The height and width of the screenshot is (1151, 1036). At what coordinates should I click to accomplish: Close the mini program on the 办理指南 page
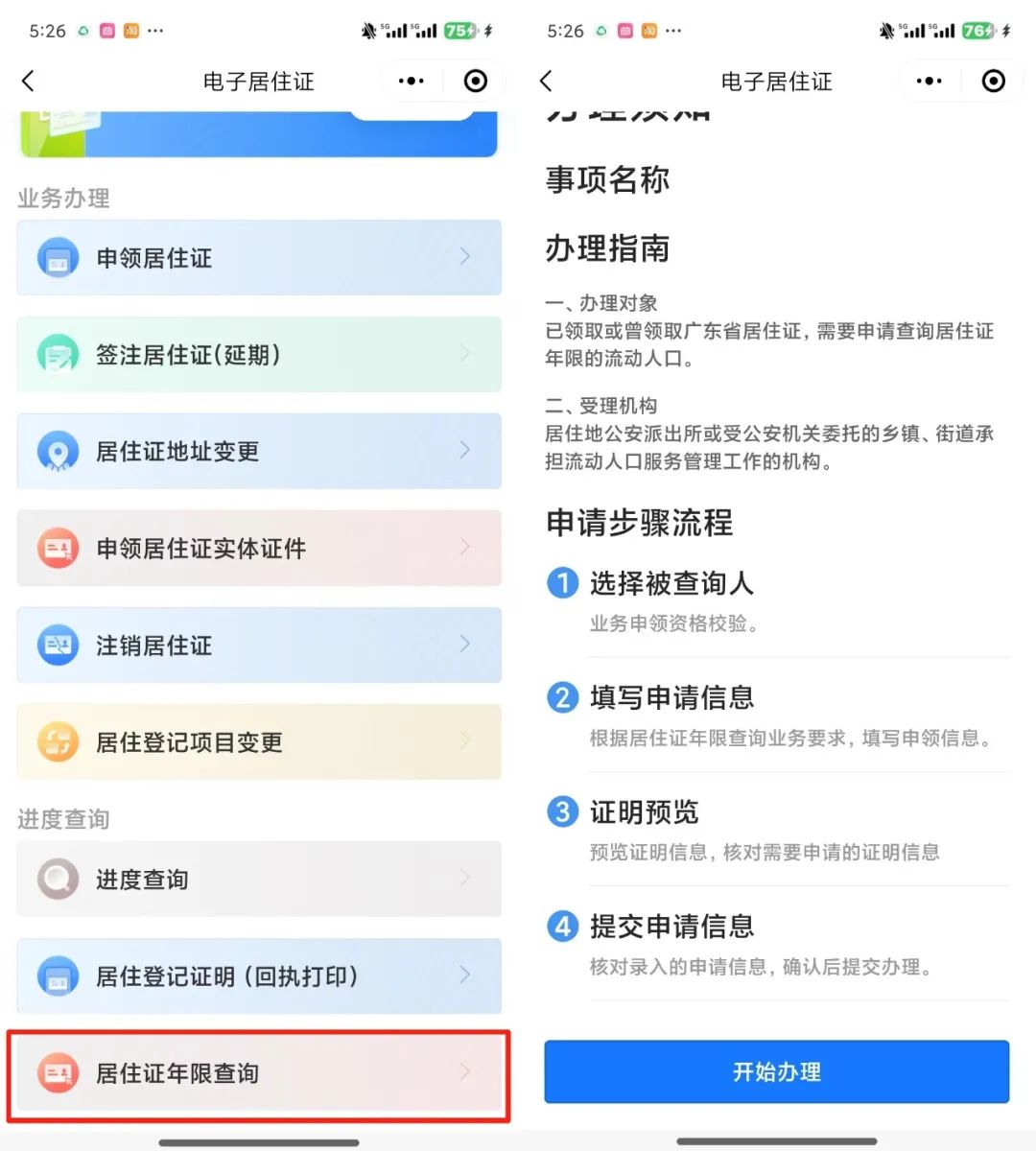click(x=993, y=82)
